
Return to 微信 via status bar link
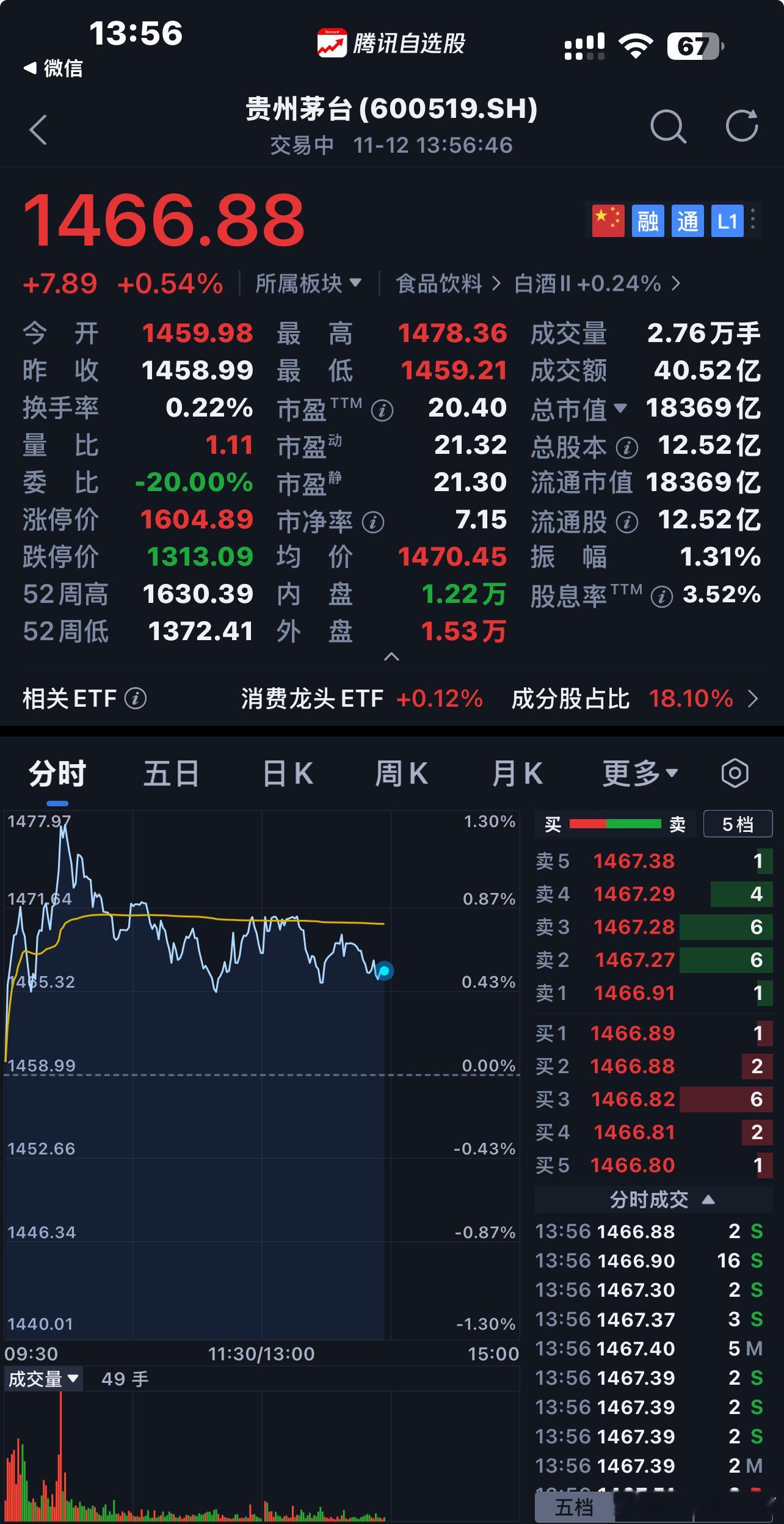(55, 70)
